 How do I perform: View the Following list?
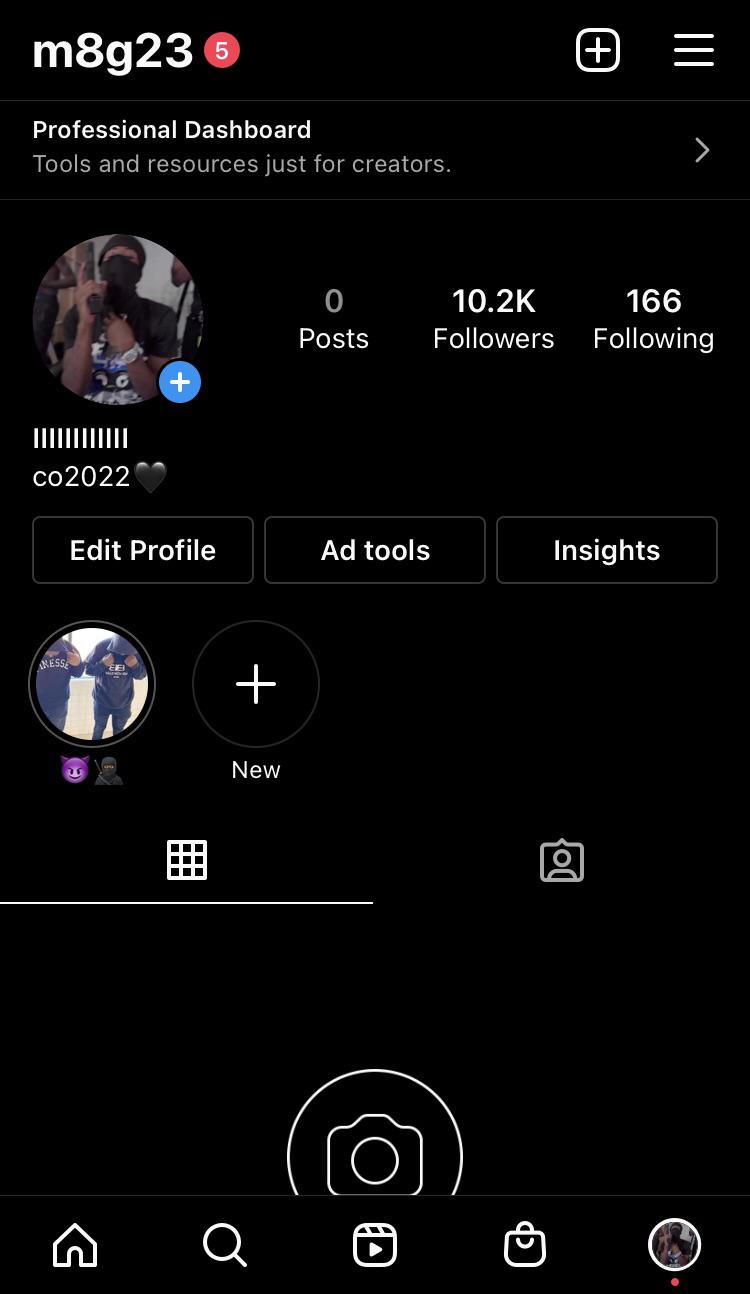click(x=653, y=319)
